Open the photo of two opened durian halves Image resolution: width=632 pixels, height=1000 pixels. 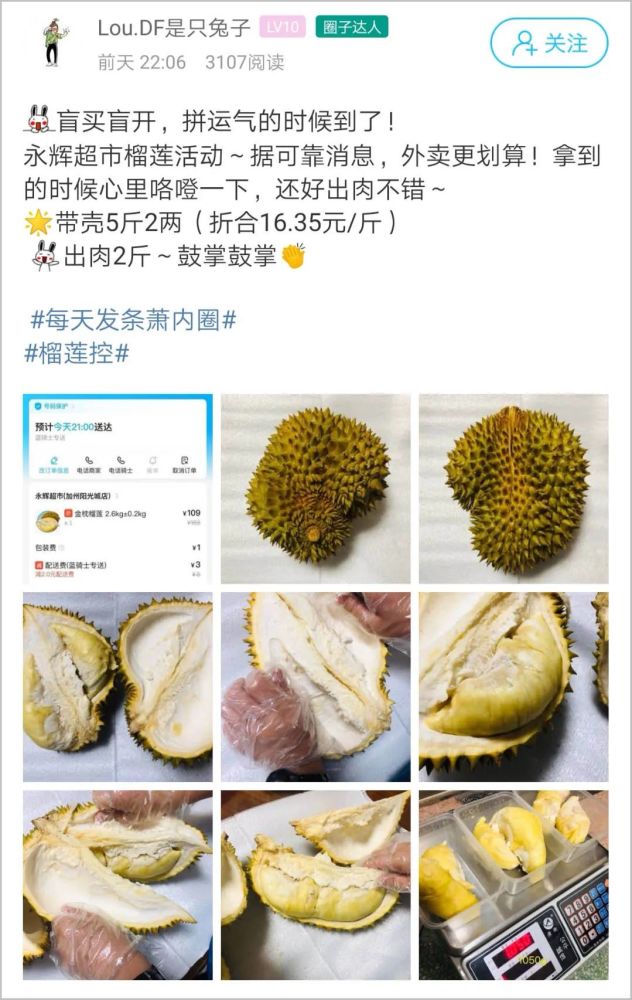pyautogui.click(x=118, y=686)
